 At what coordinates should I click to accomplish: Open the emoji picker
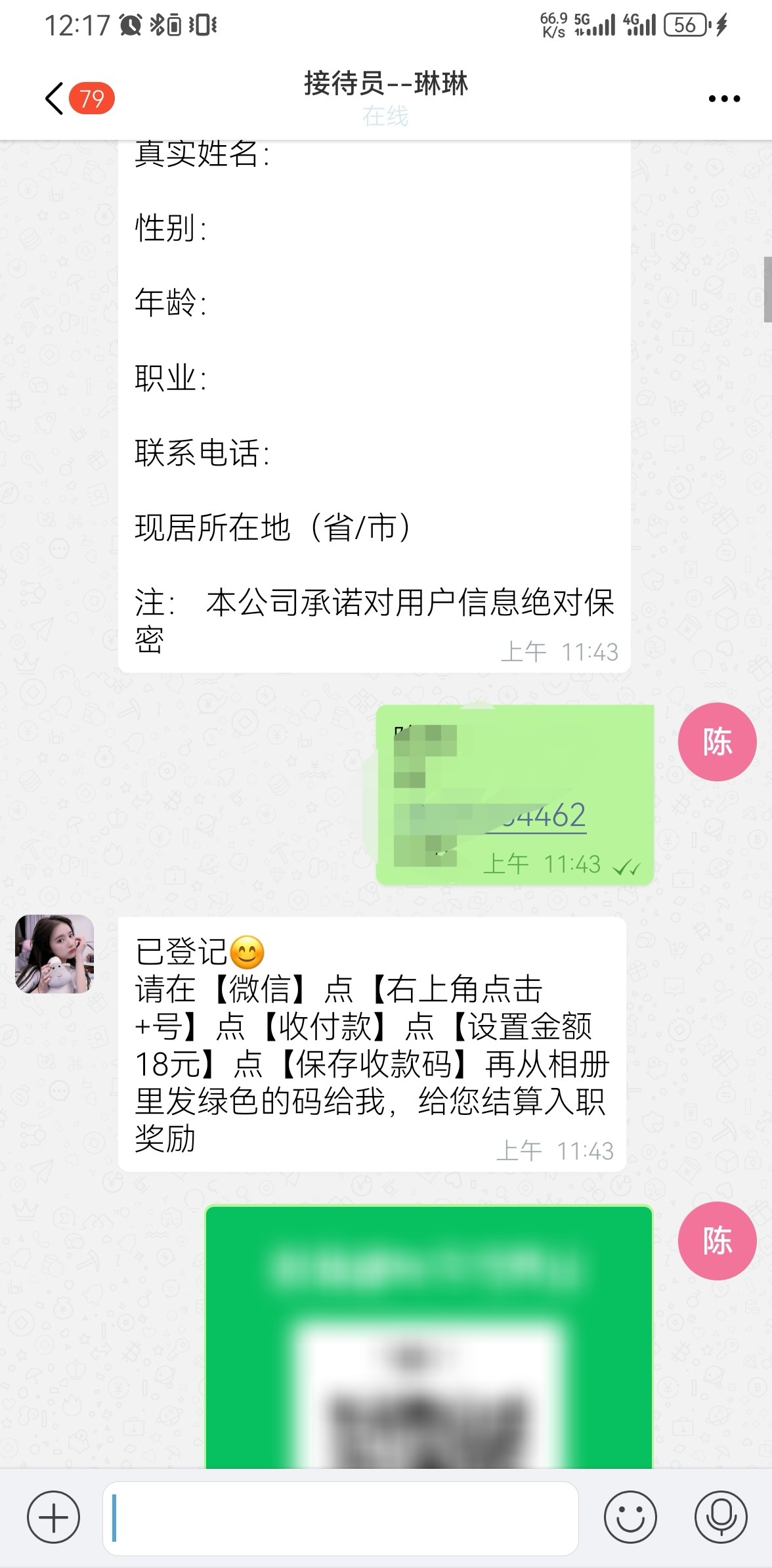630,1517
